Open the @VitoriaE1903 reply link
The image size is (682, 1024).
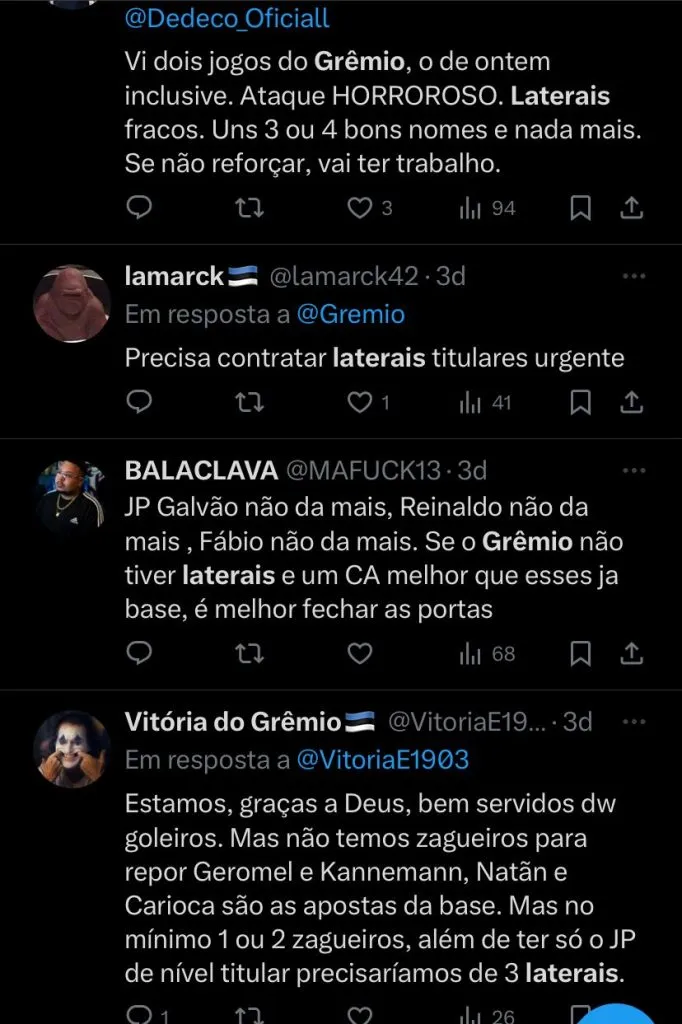click(382, 760)
